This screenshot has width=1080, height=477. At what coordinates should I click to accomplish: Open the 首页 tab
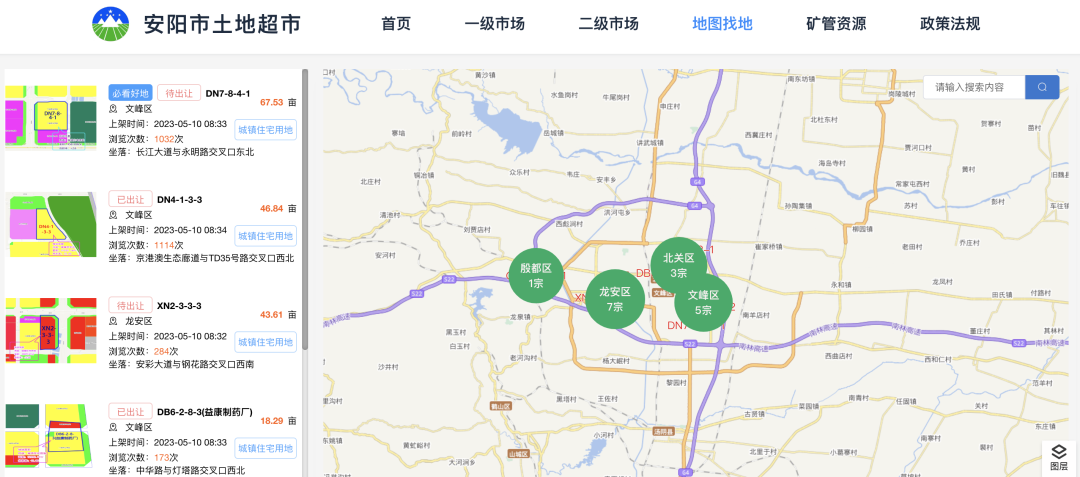[396, 24]
